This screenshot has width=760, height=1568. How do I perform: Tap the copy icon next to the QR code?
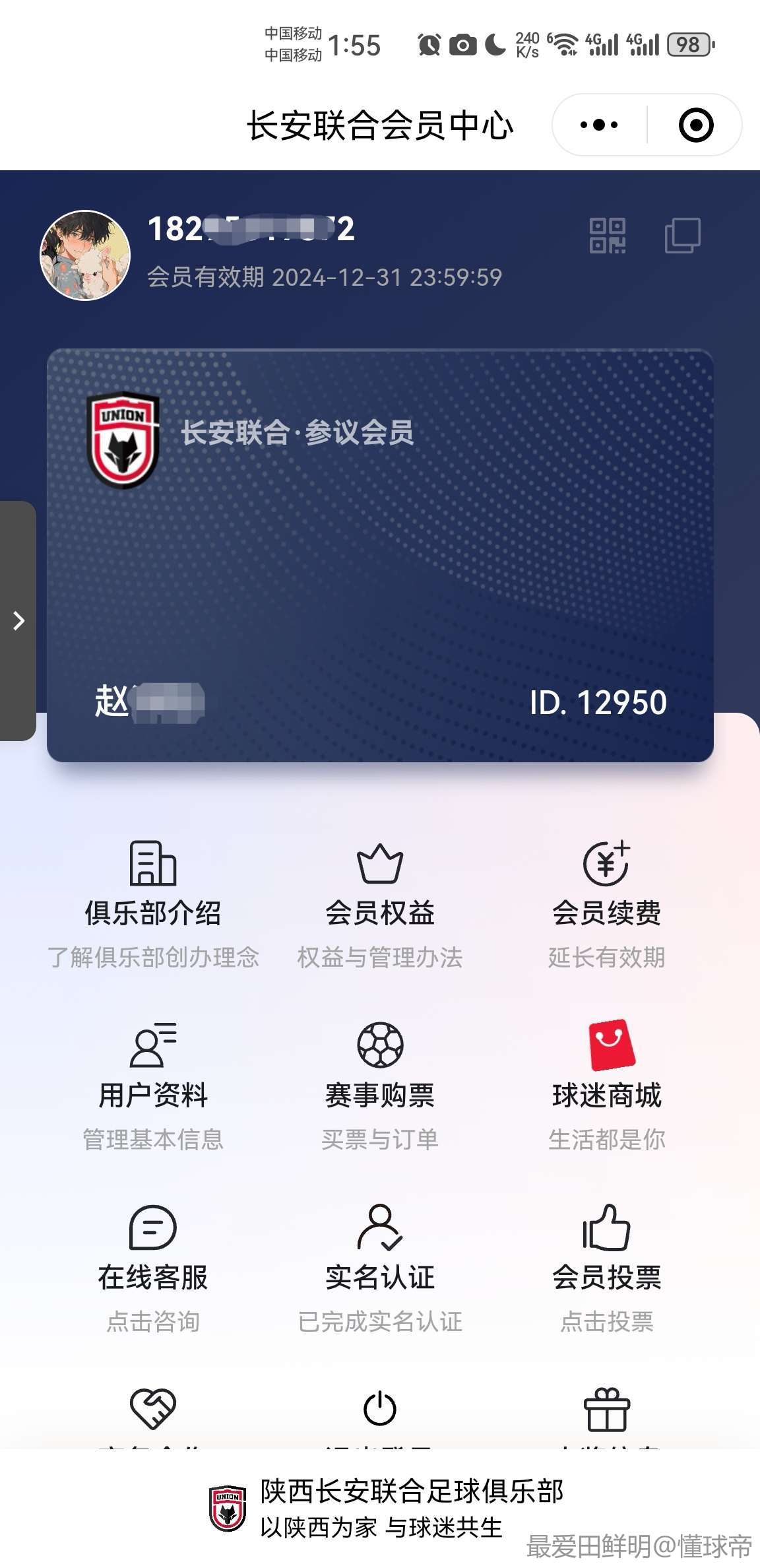point(682,236)
